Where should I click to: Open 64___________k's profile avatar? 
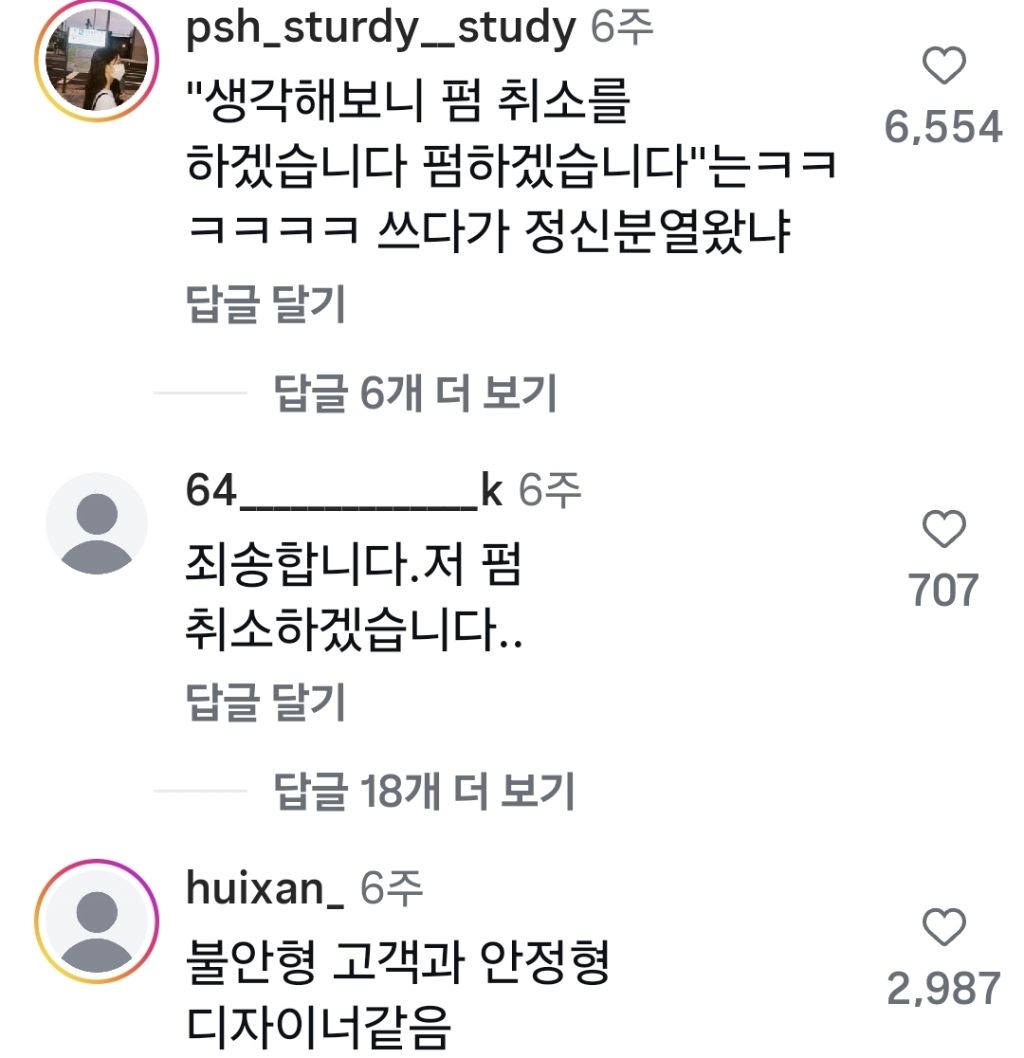(x=97, y=524)
